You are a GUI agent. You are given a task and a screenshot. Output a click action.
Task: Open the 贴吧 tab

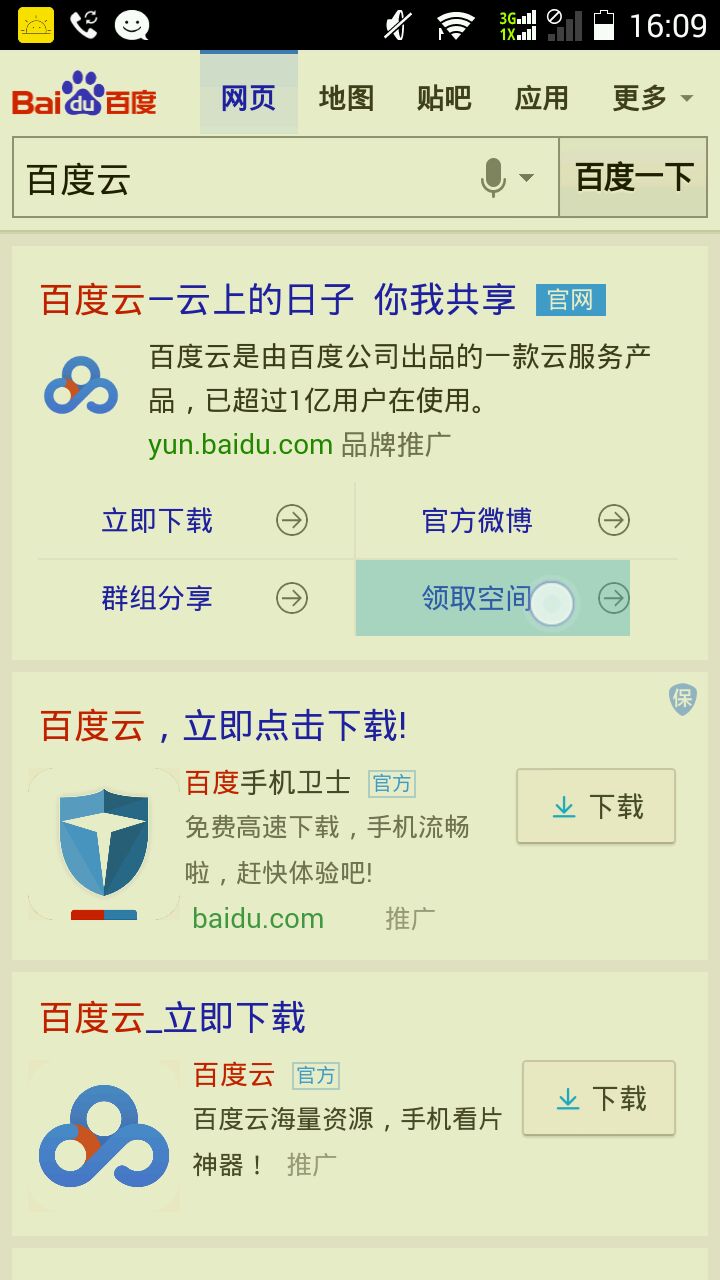(444, 98)
